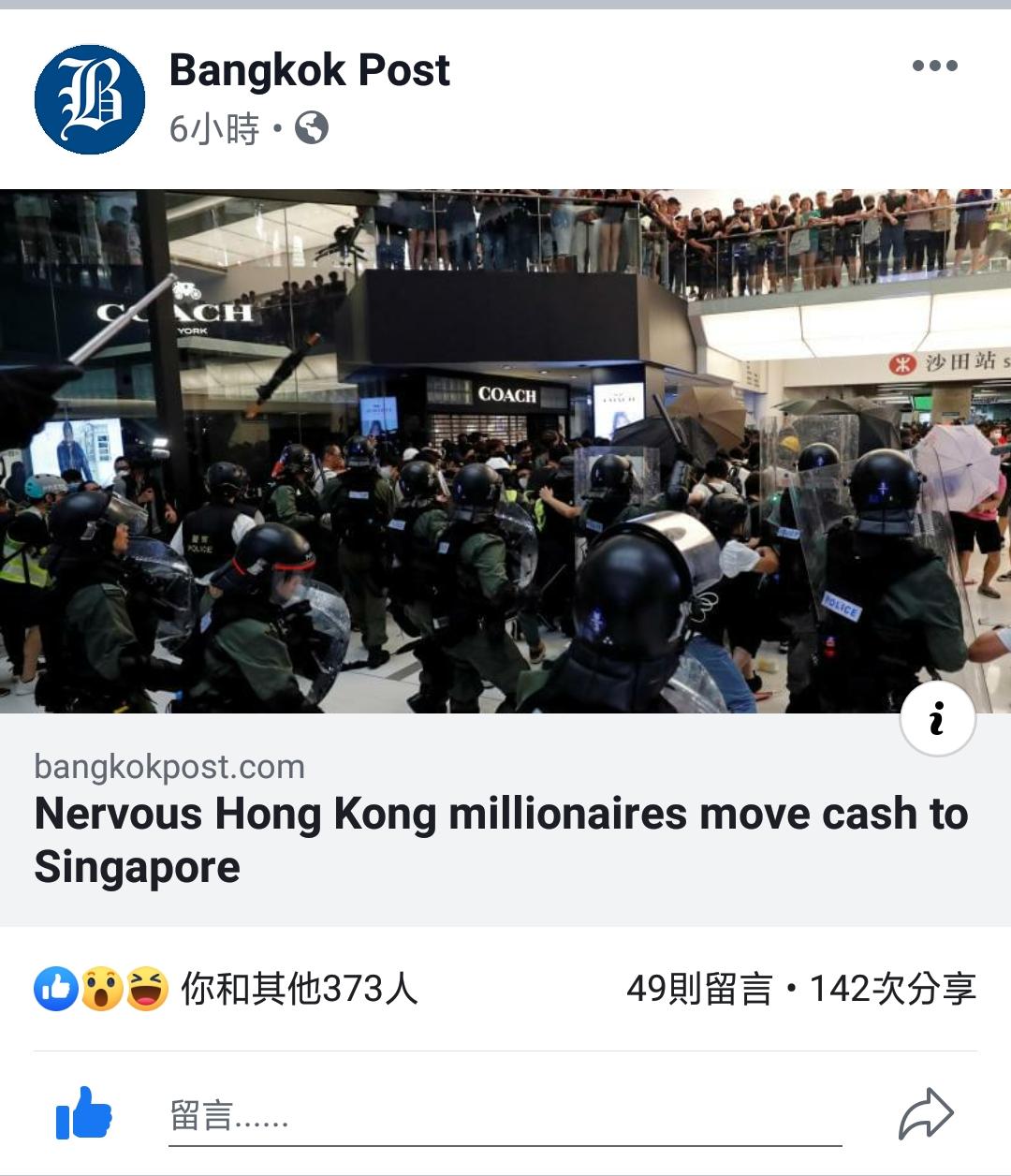View the 142 shares
The width and height of the screenshot is (1011, 1176).
pyautogui.click(x=892, y=989)
